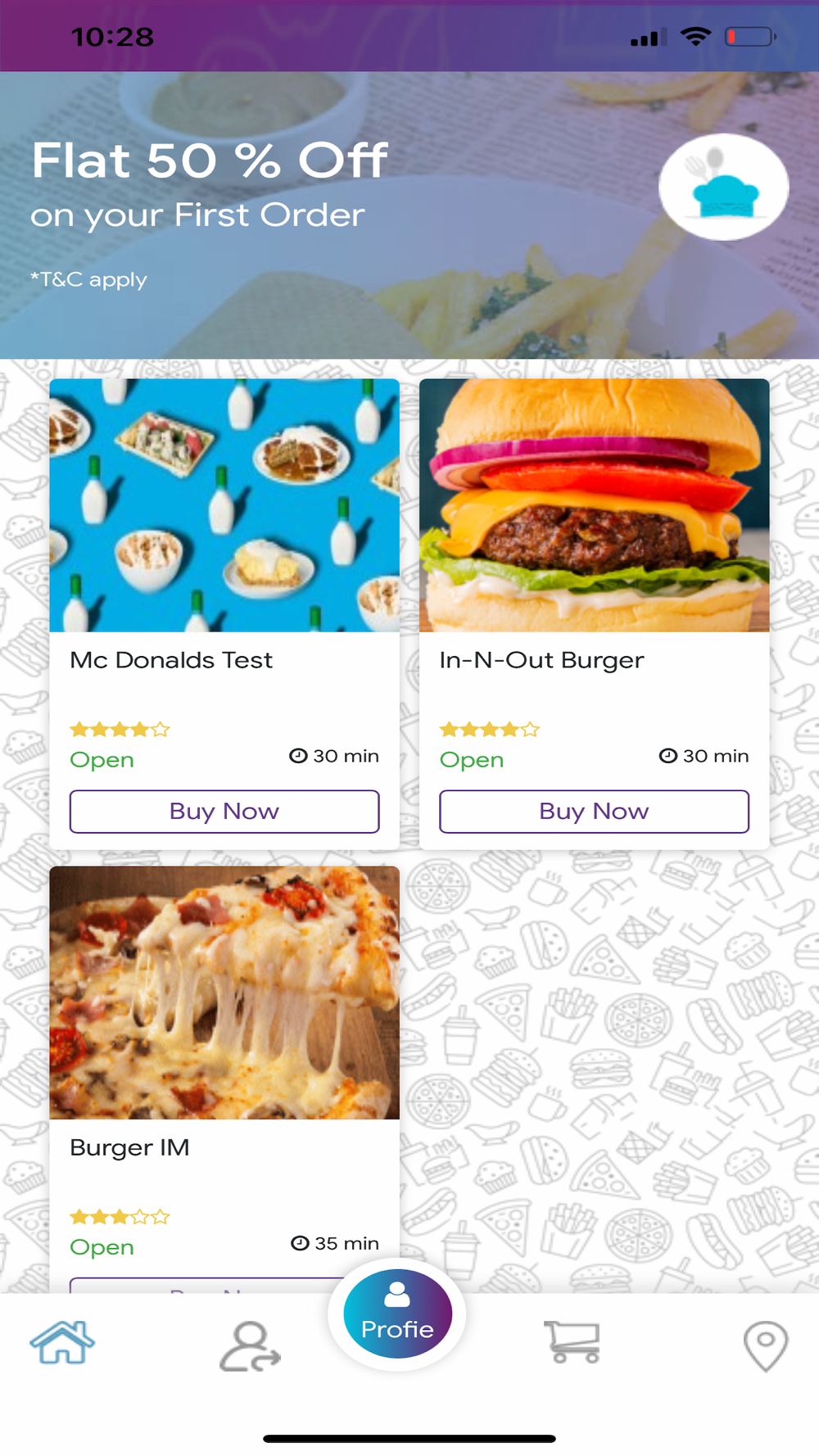
Task: Open the user account tab with arrow
Action: click(x=250, y=1345)
